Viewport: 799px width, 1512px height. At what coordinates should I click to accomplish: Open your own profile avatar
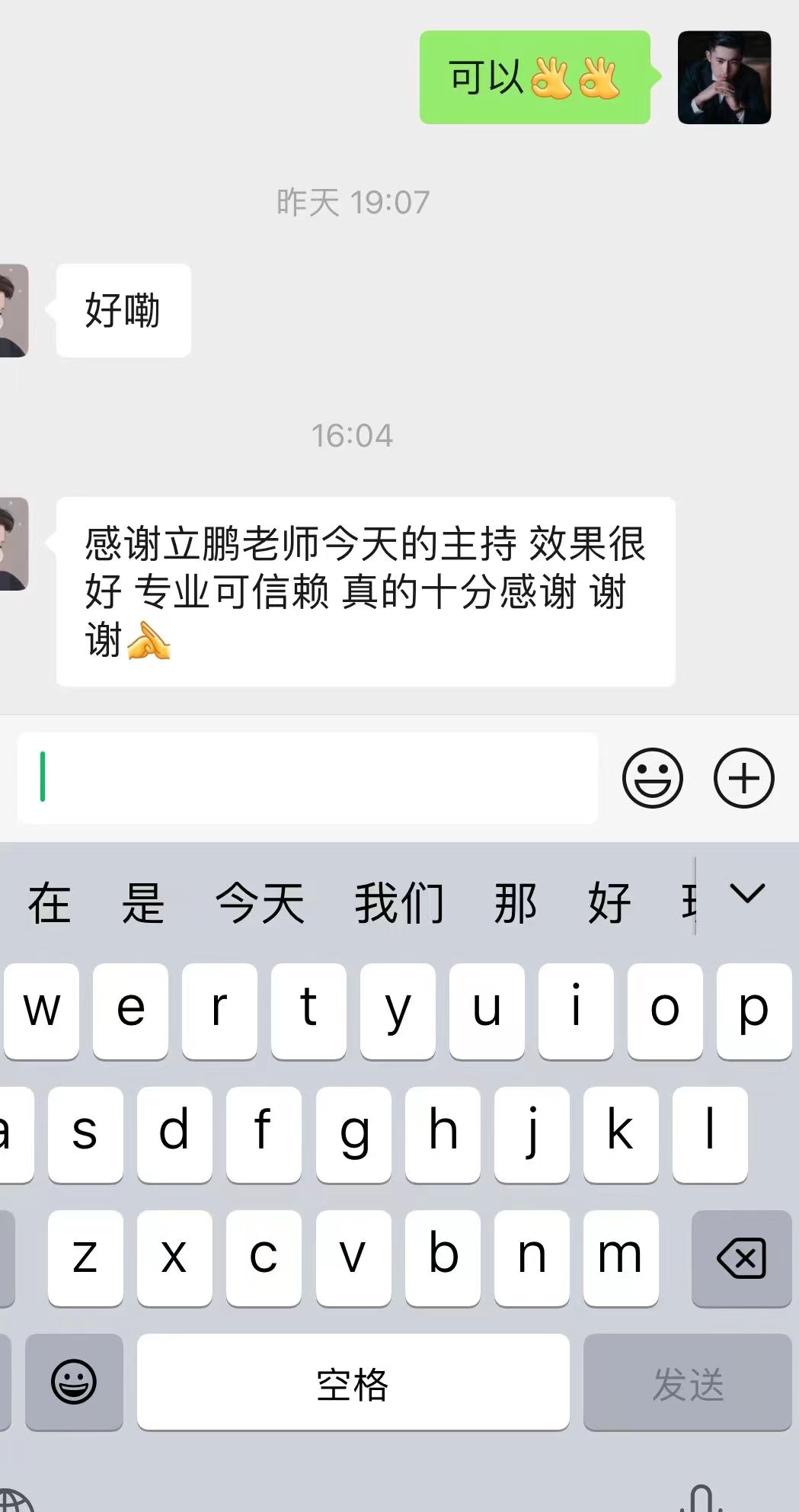pyautogui.click(x=724, y=78)
